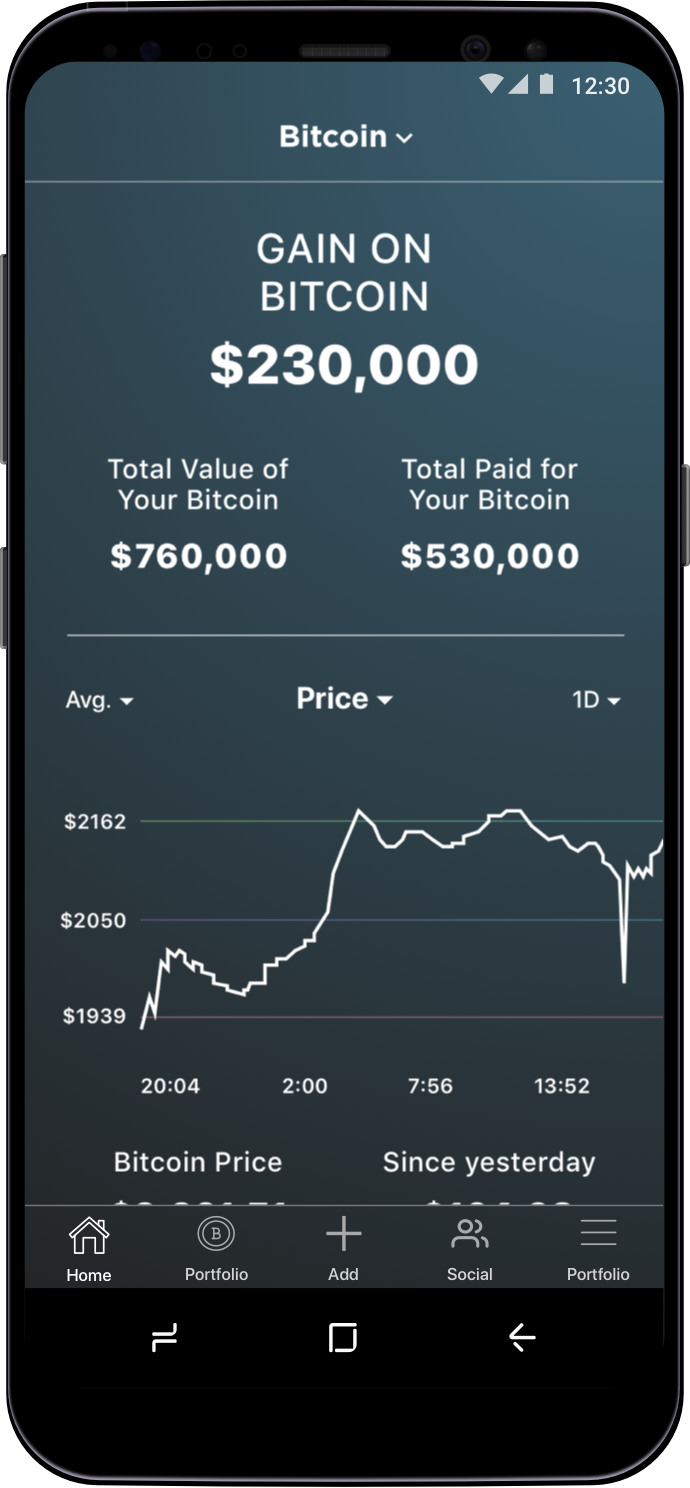Viewport: 690px width, 1488px height.
Task: Go to the Home tab
Action: 89,1249
